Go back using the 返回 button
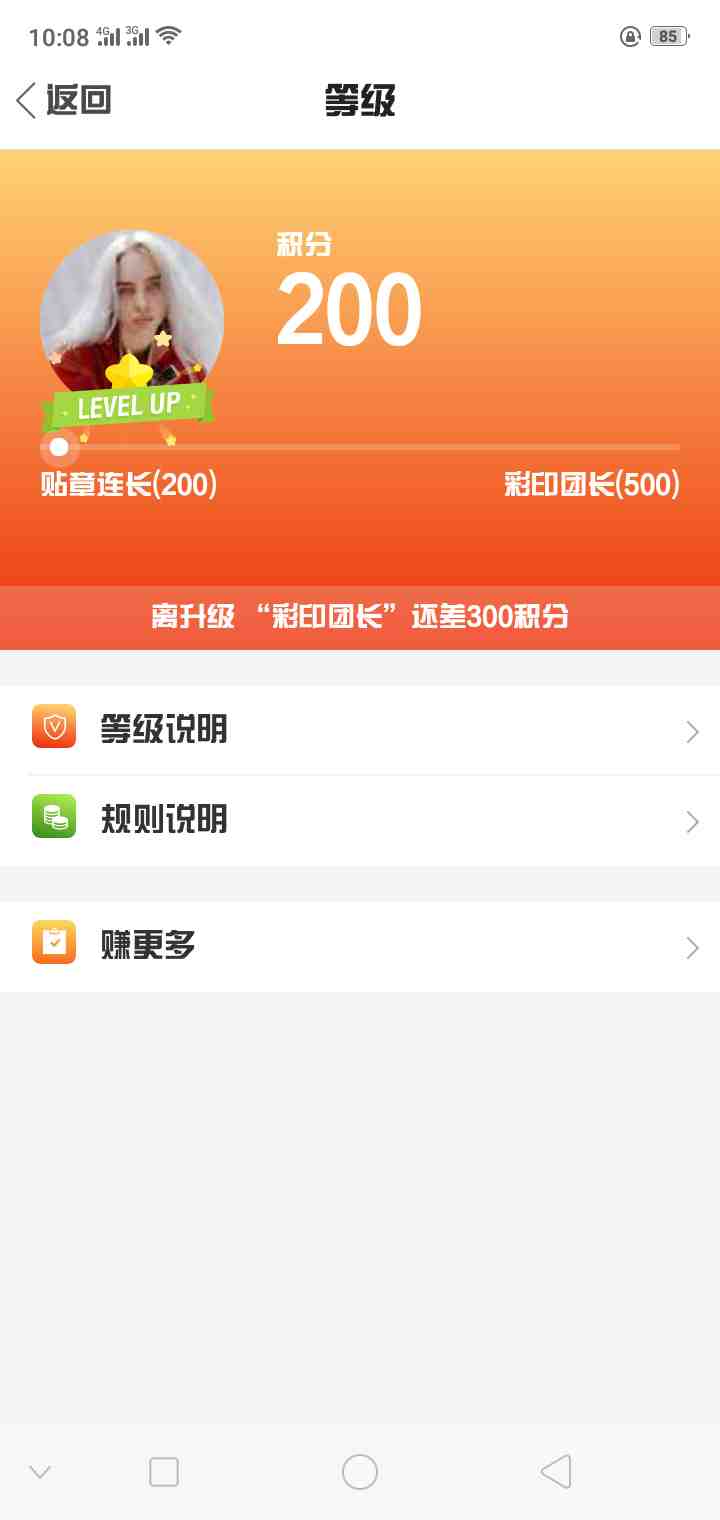This screenshot has width=720, height=1520. click(x=64, y=100)
